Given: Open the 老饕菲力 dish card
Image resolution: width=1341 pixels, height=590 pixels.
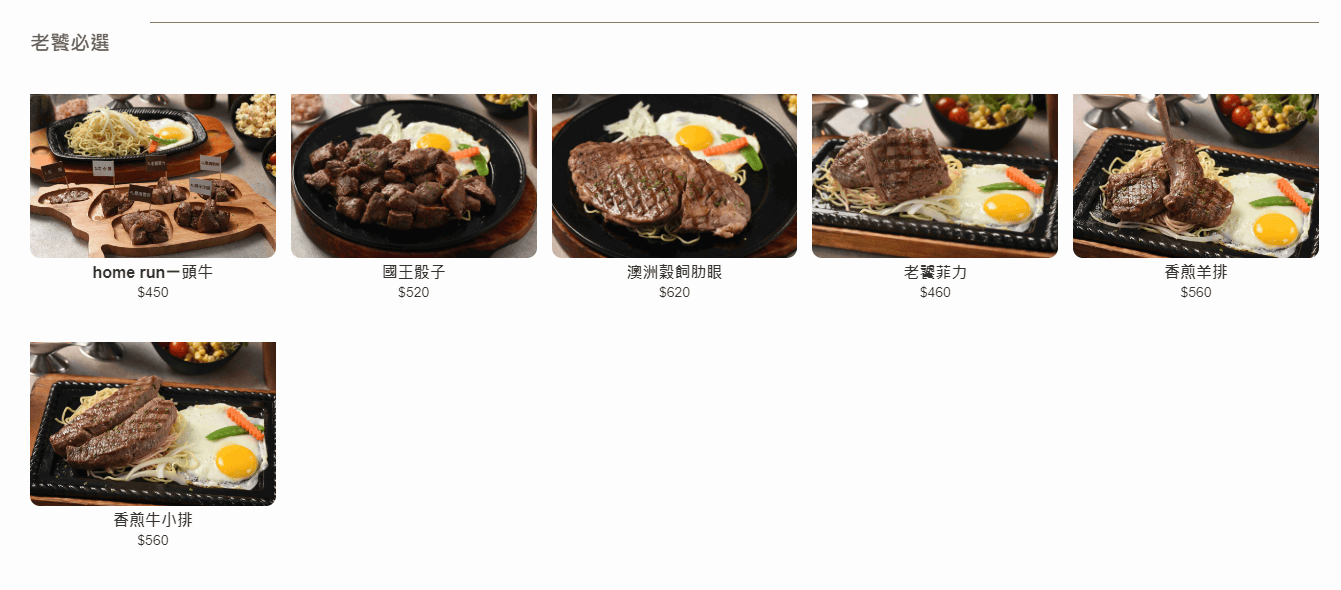Looking at the screenshot, I should (934, 176).
